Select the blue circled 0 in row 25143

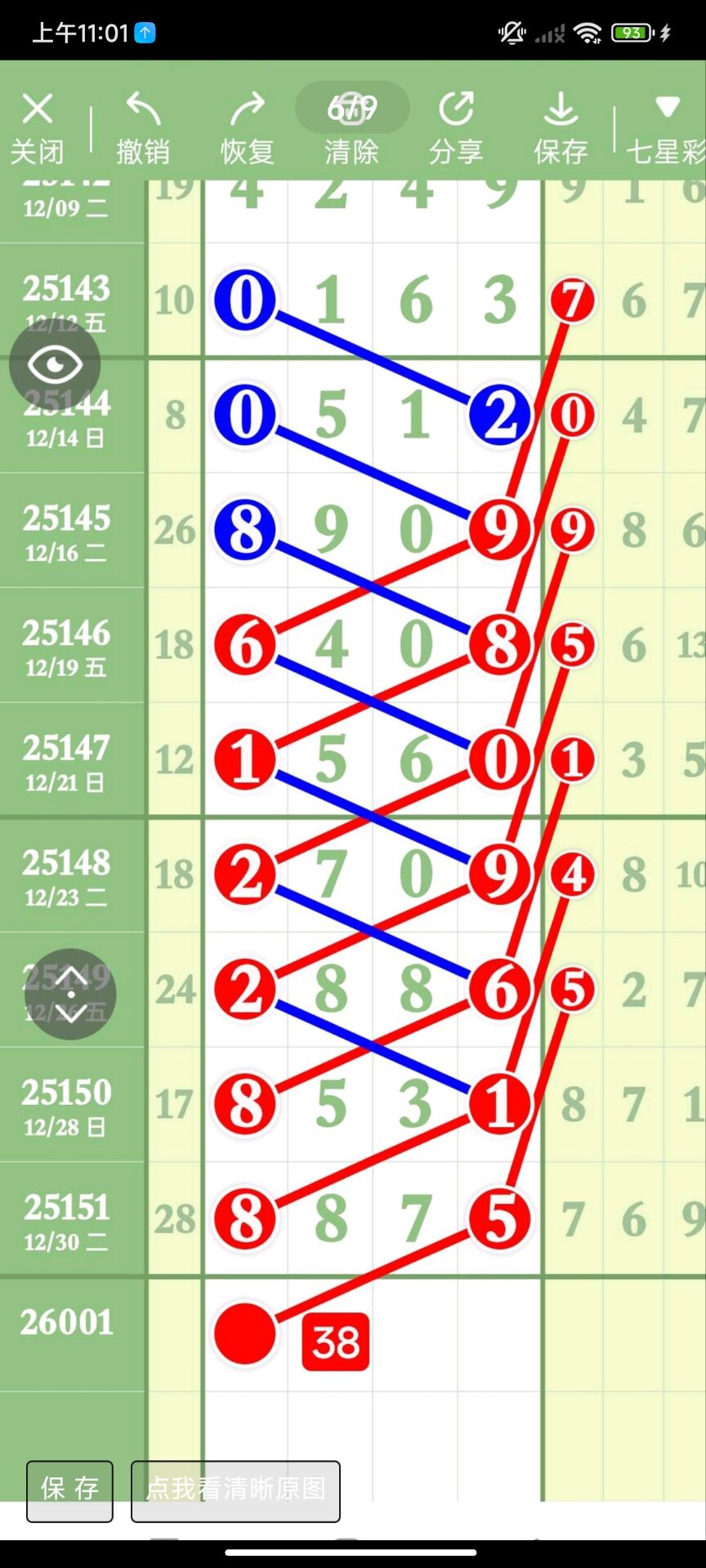pyautogui.click(x=244, y=300)
